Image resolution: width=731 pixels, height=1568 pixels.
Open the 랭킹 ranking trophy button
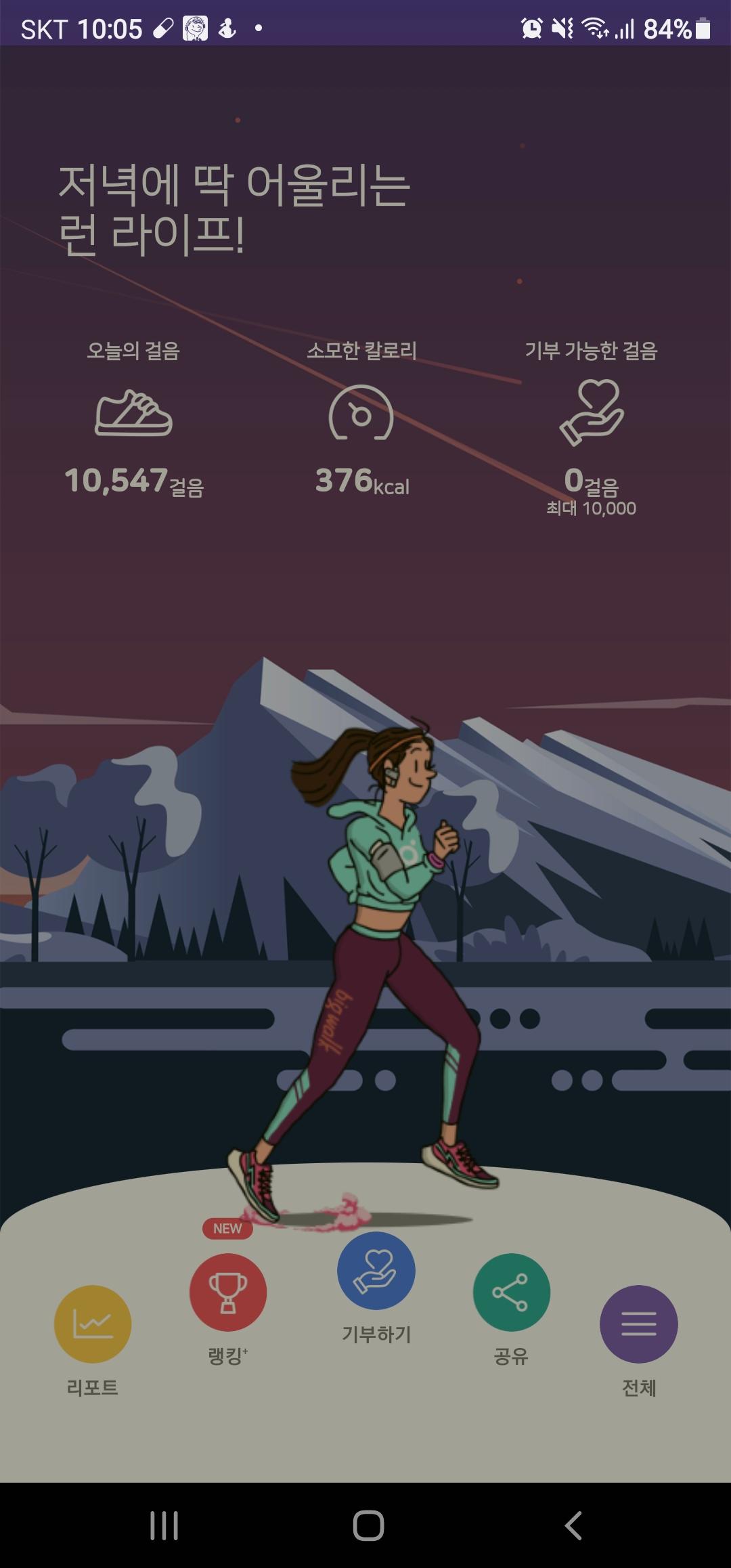tap(228, 1292)
